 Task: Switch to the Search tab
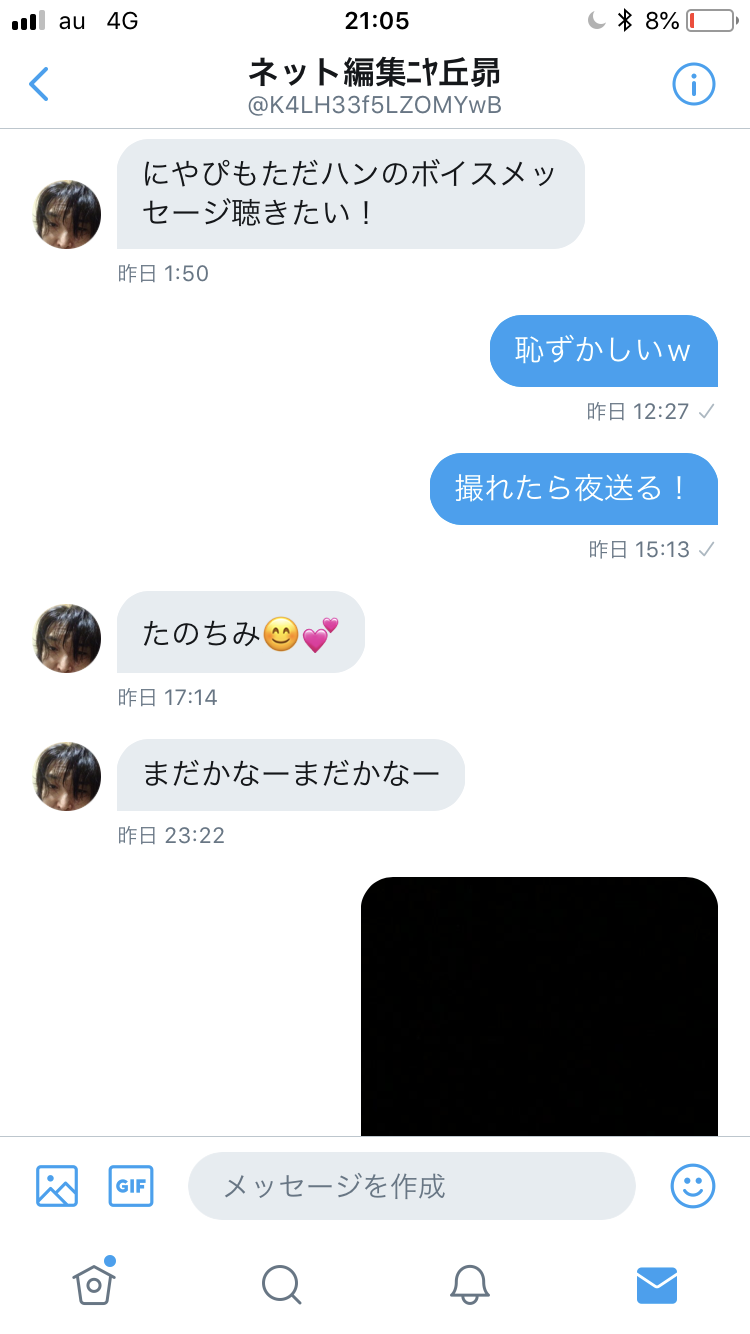[281, 1284]
